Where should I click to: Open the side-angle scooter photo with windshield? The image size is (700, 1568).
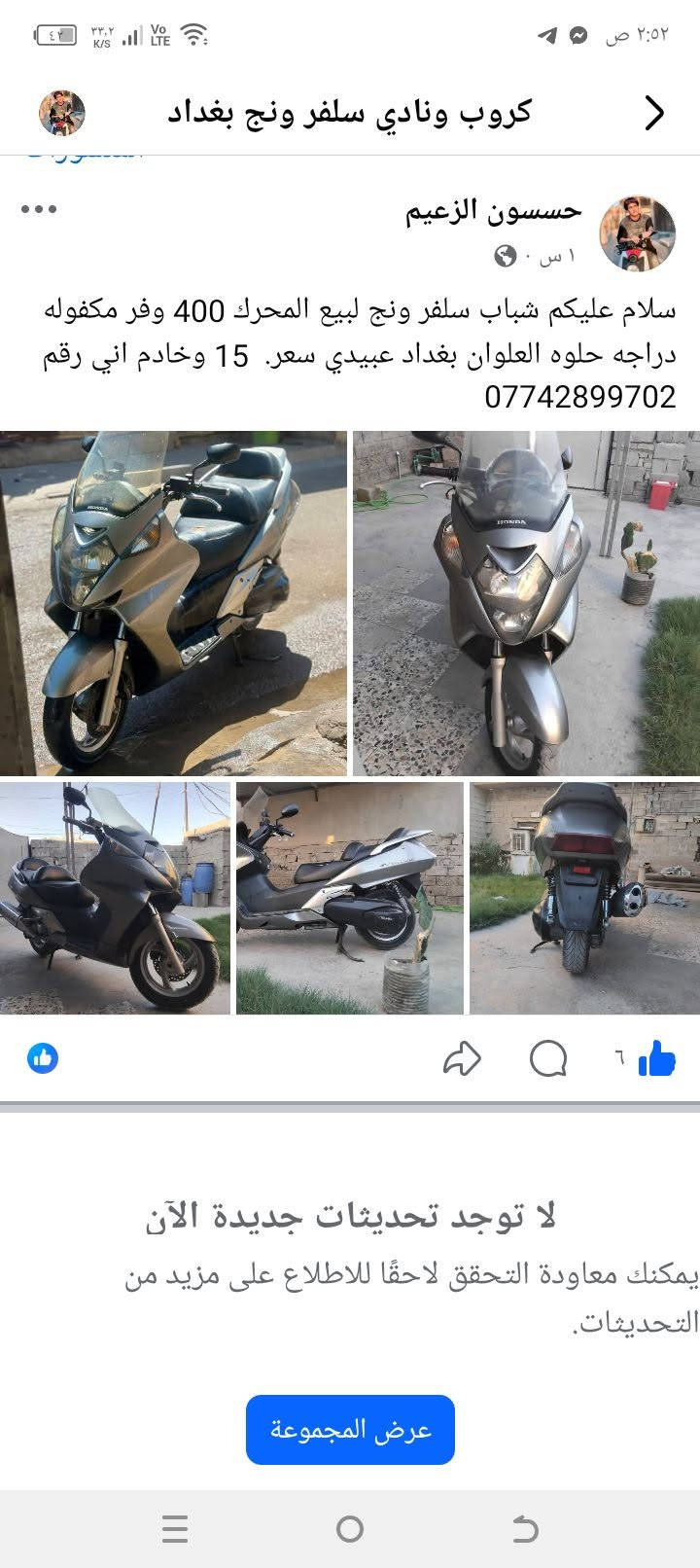point(173,603)
